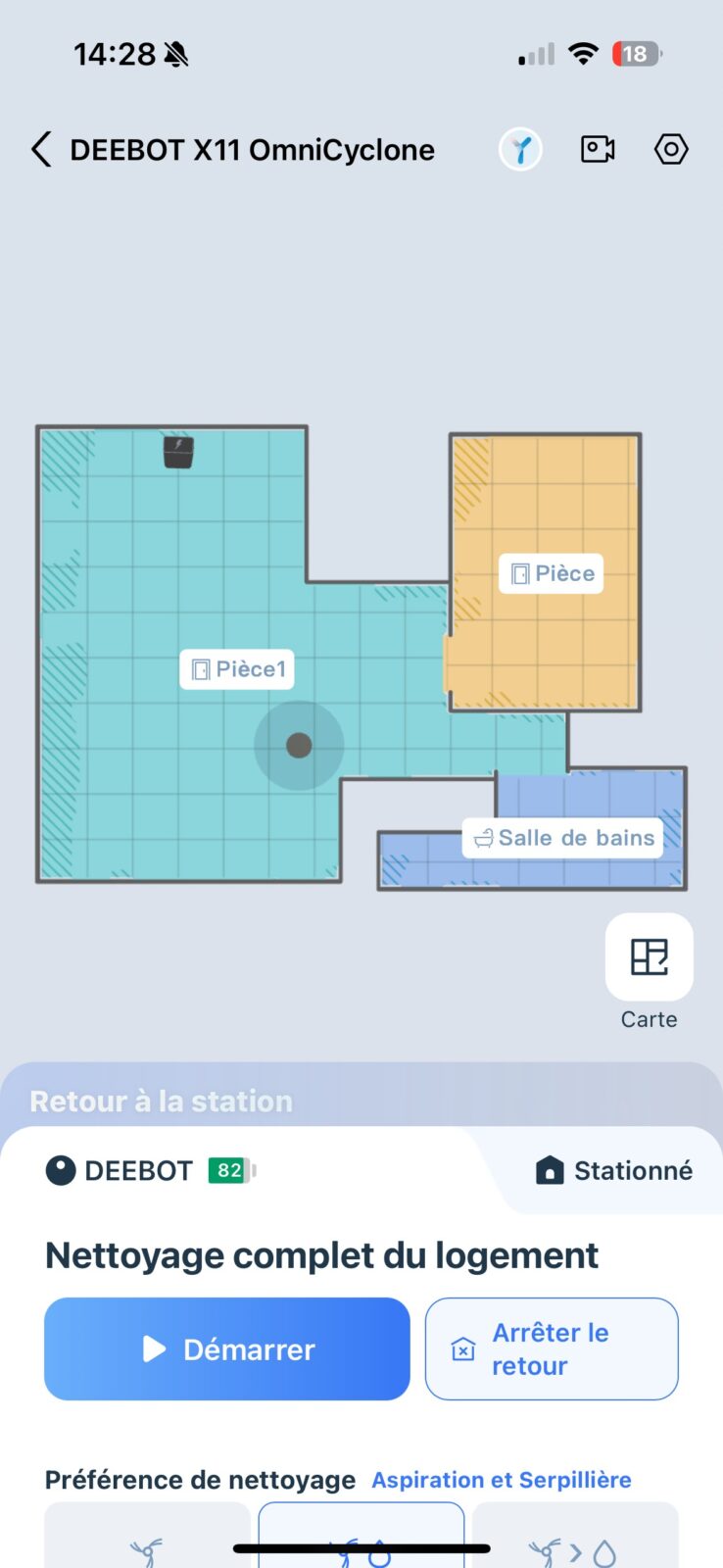Go back with the top-left arrow

tap(40, 150)
